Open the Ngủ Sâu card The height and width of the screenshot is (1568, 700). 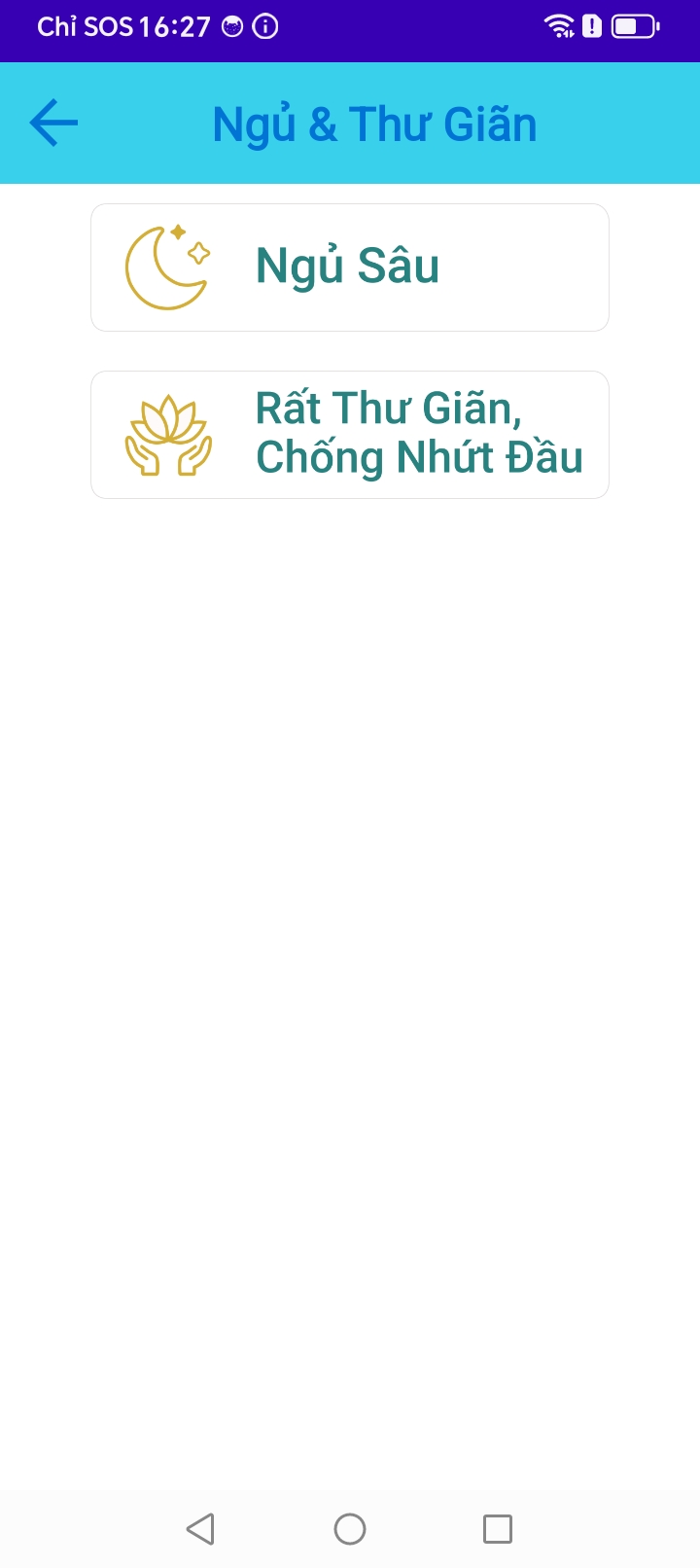[350, 267]
